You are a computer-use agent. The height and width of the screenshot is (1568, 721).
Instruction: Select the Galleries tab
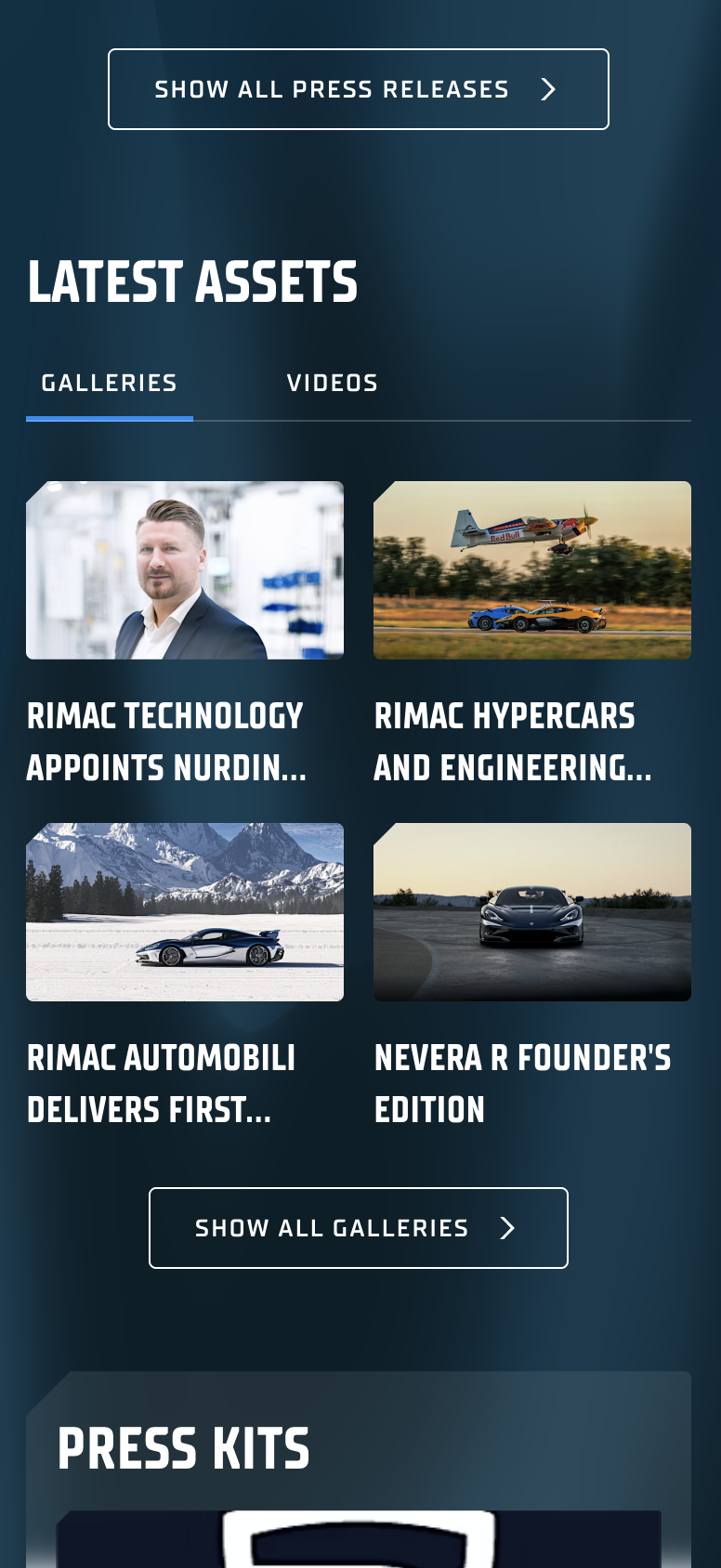coord(109,383)
